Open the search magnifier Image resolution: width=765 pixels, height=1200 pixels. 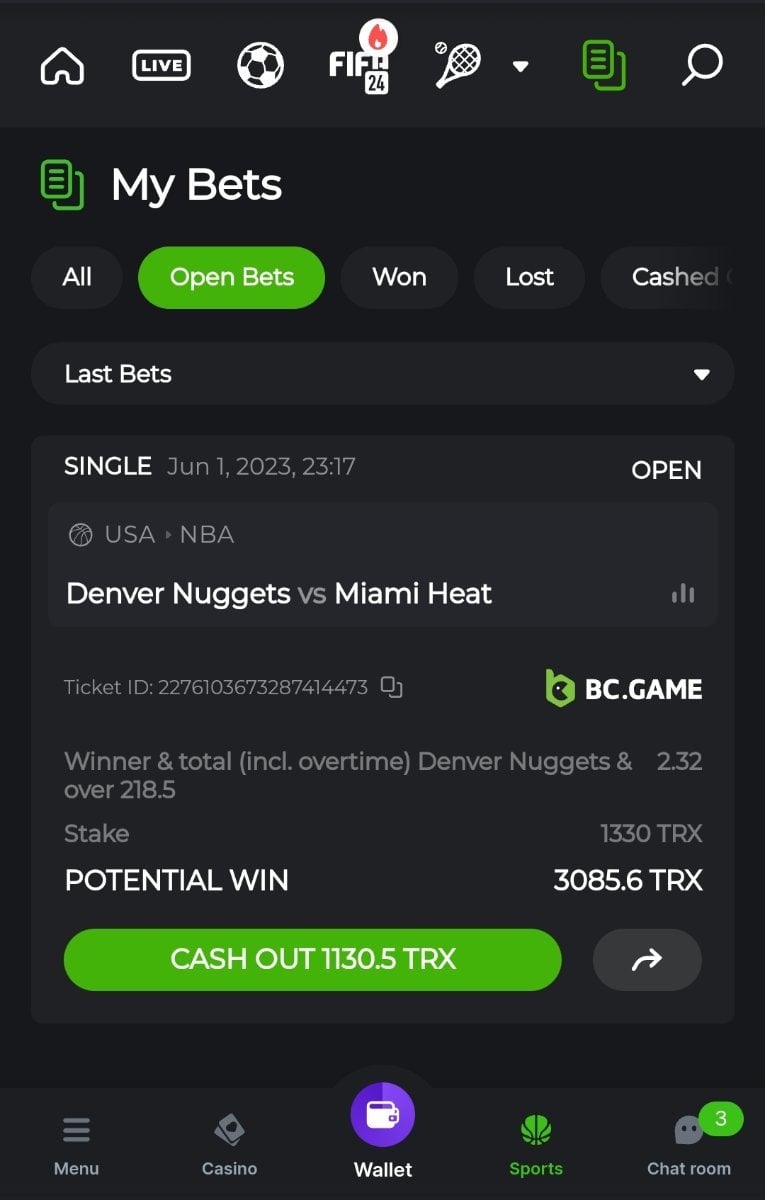coord(701,66)
